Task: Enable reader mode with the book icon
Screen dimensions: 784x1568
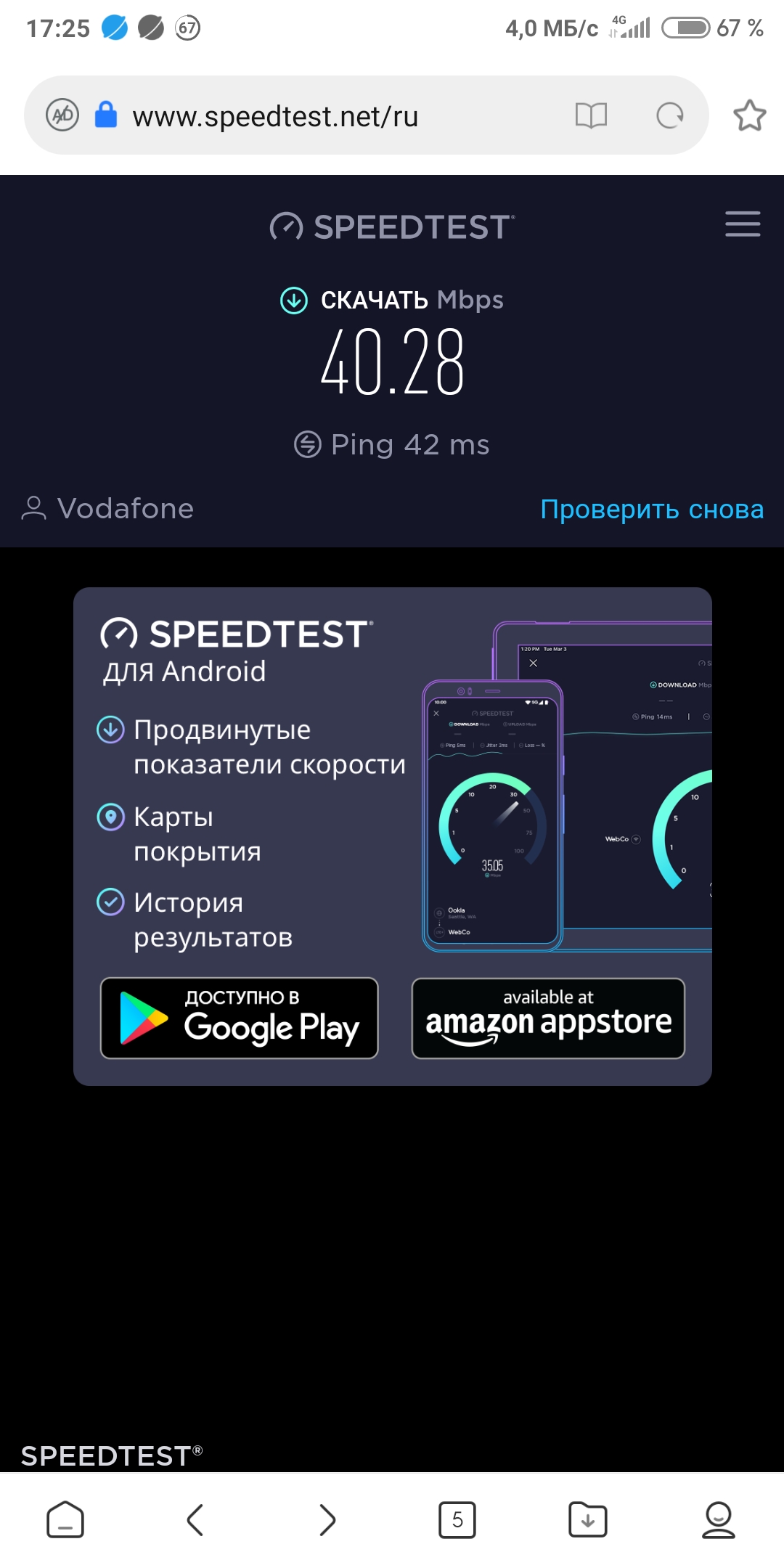Action: pyautogui.click(x=591, y=115)
